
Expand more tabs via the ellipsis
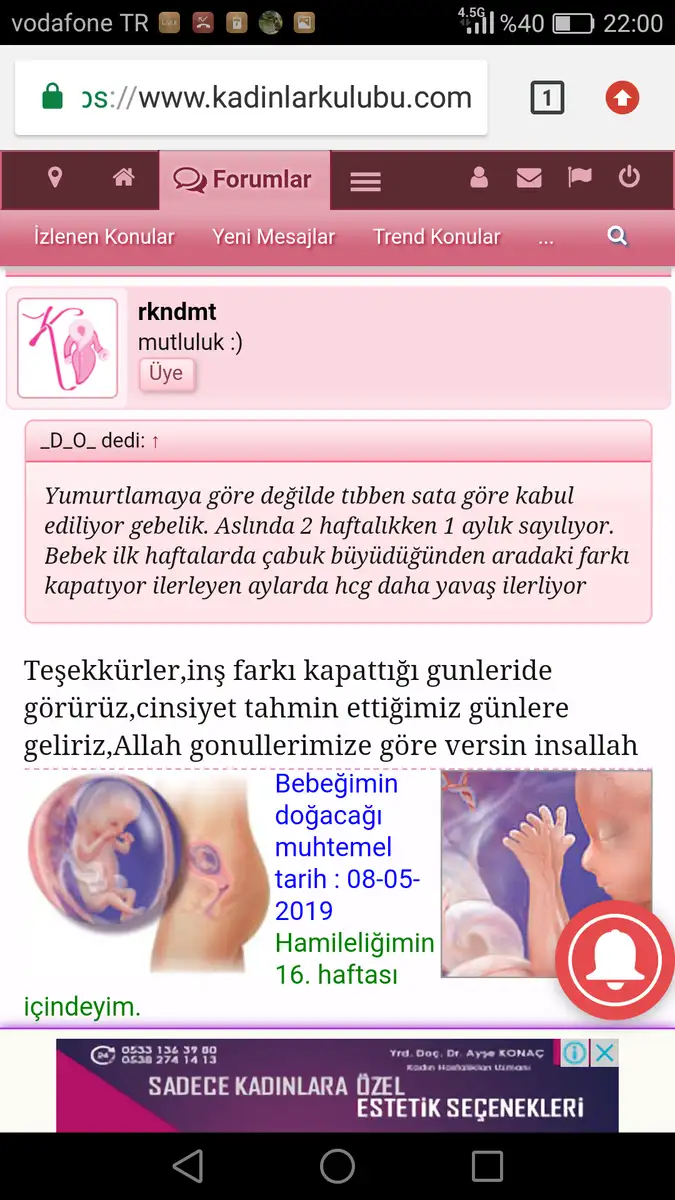pos(546,238)
